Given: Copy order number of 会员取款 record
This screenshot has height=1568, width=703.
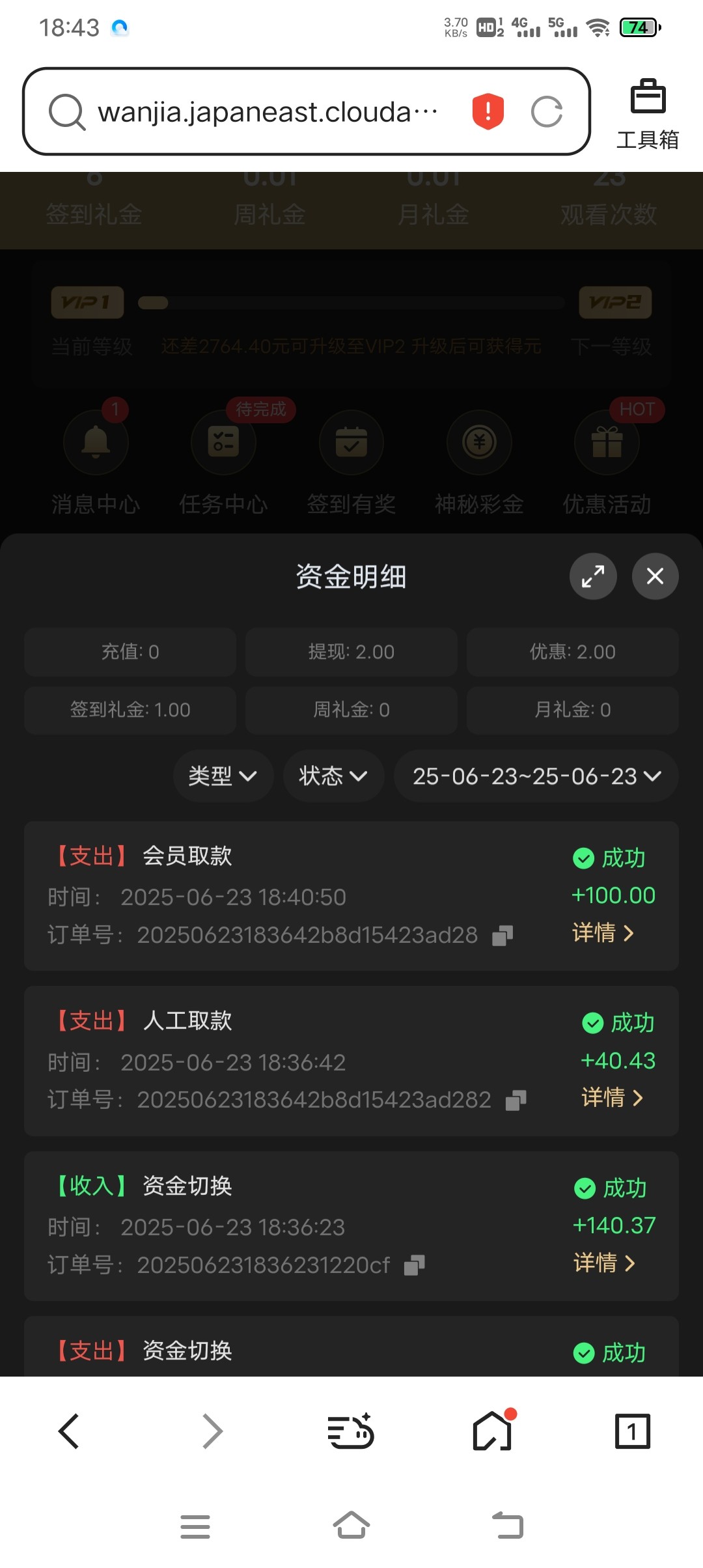Looking at the screenshot, I should coord(503,936).
